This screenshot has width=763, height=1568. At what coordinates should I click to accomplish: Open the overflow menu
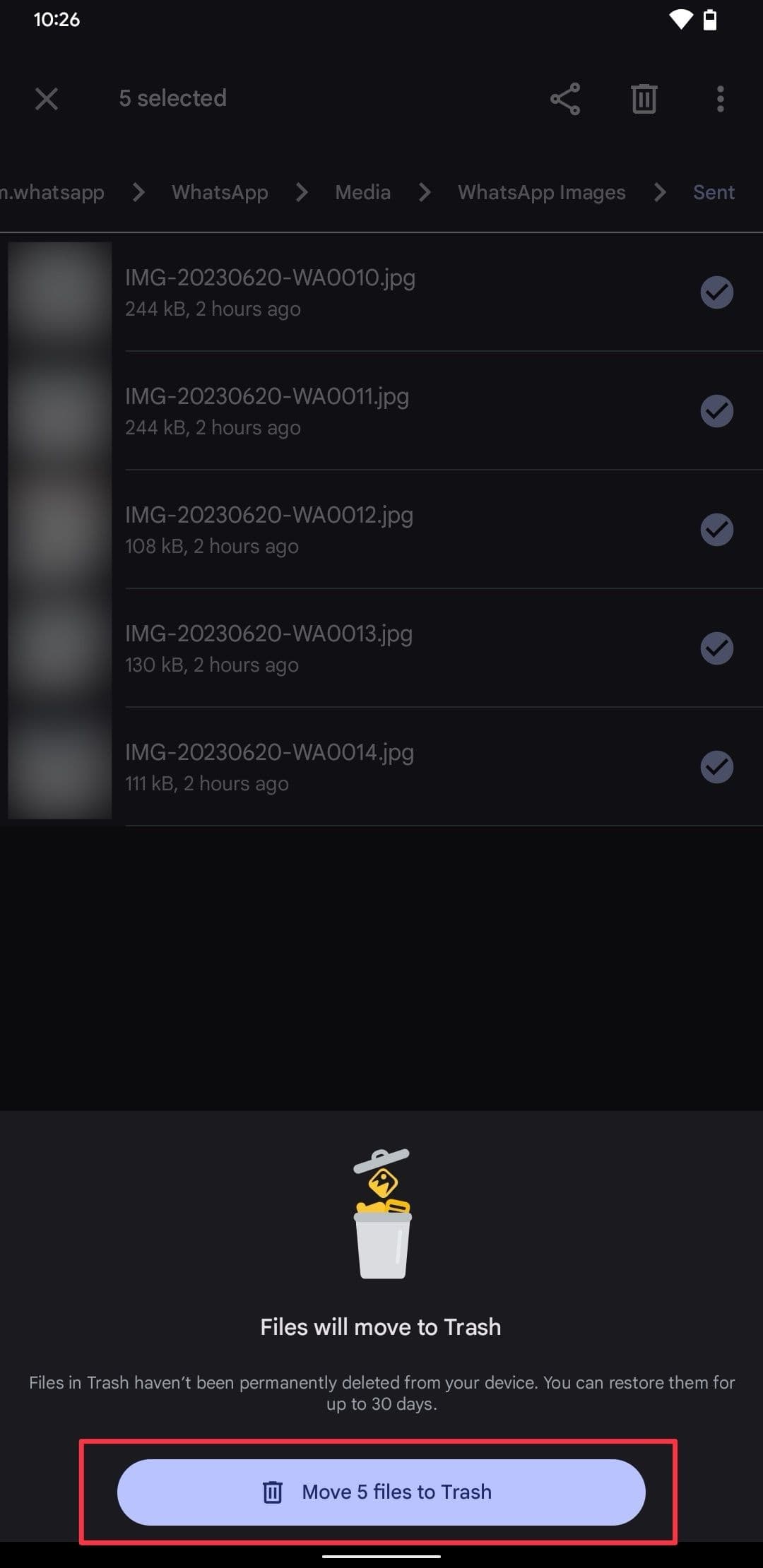[720, 99]
